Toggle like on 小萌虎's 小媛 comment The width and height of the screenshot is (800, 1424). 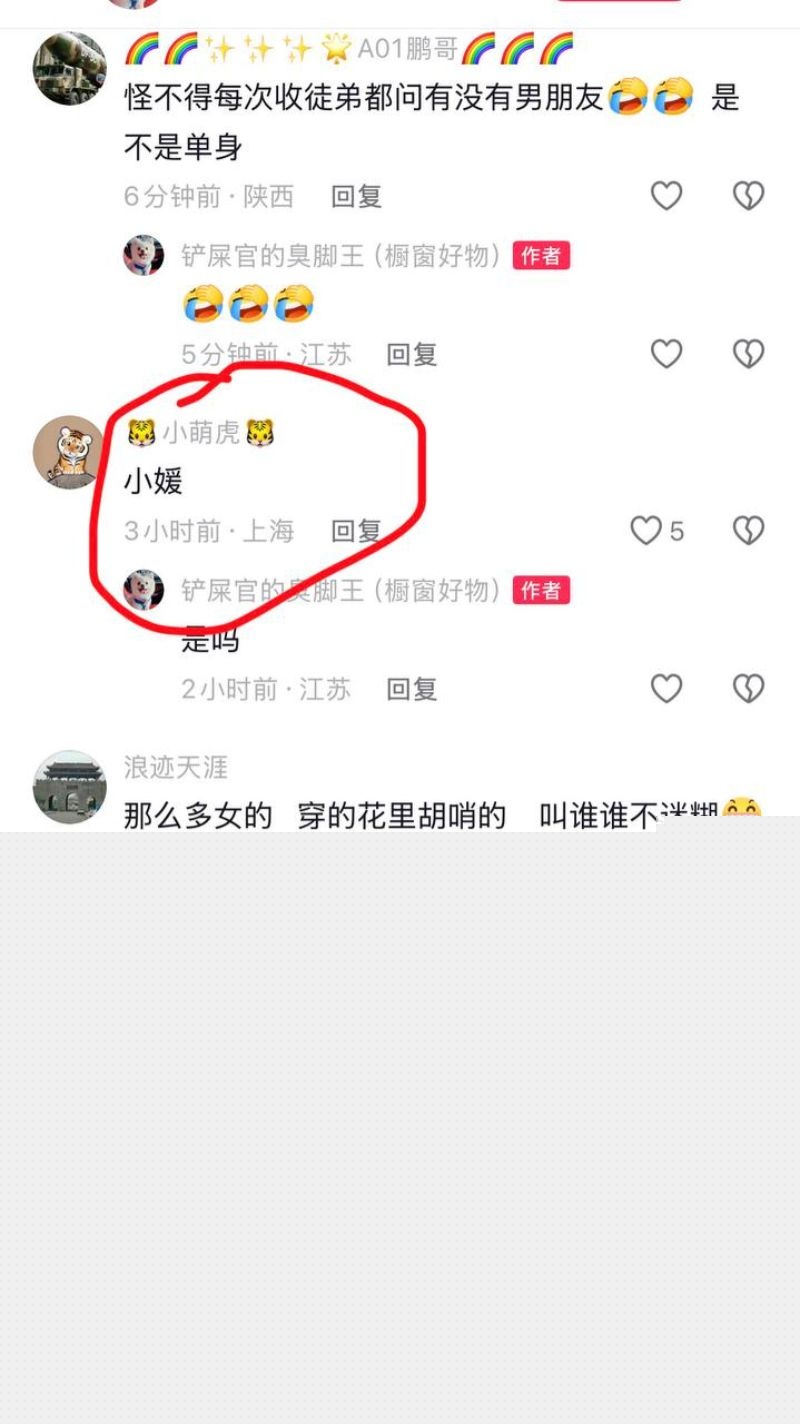pyautogui.click(x=647, y=531)
